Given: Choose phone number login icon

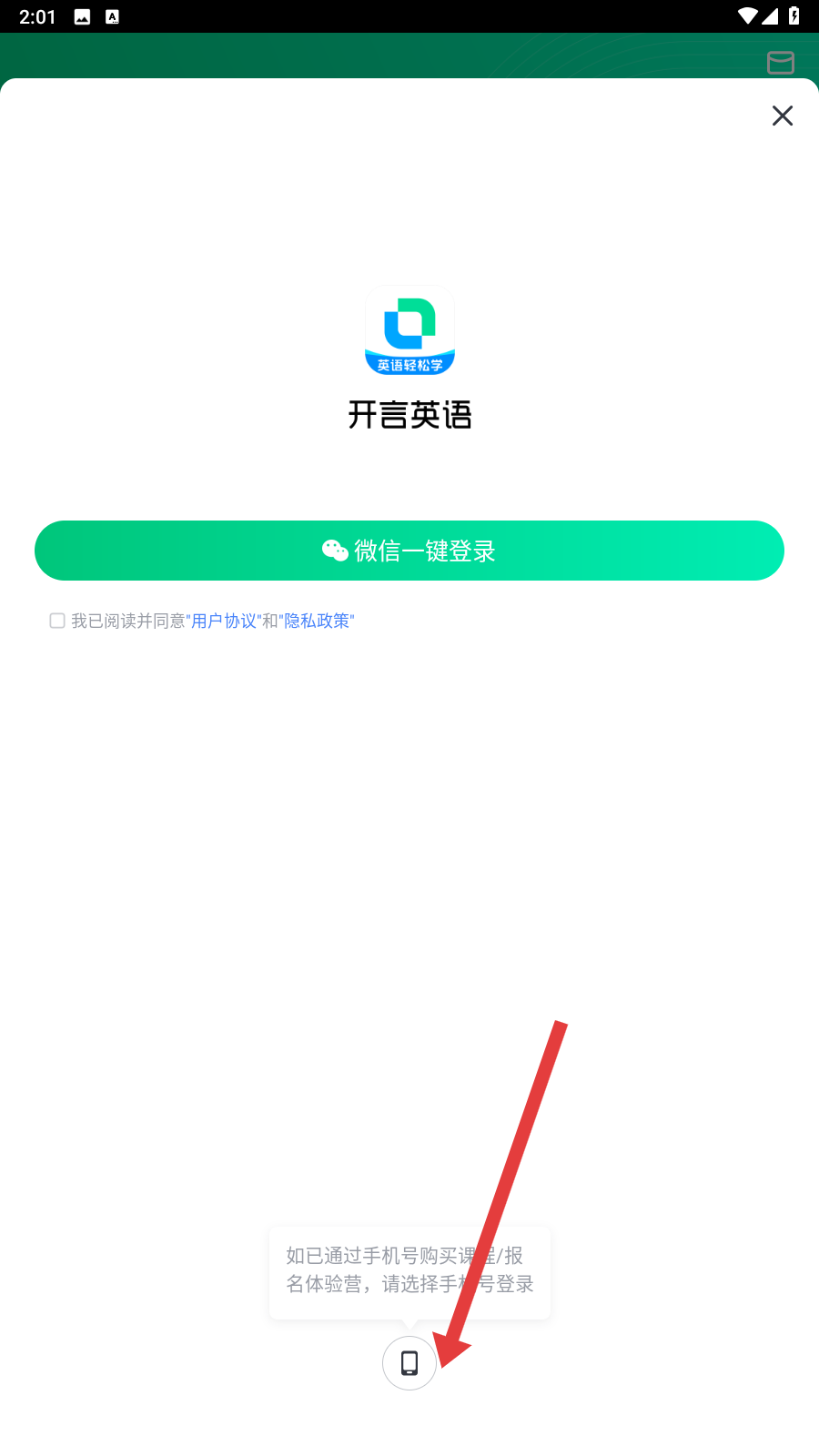Looking at the screenshot, I should 409,1363.
